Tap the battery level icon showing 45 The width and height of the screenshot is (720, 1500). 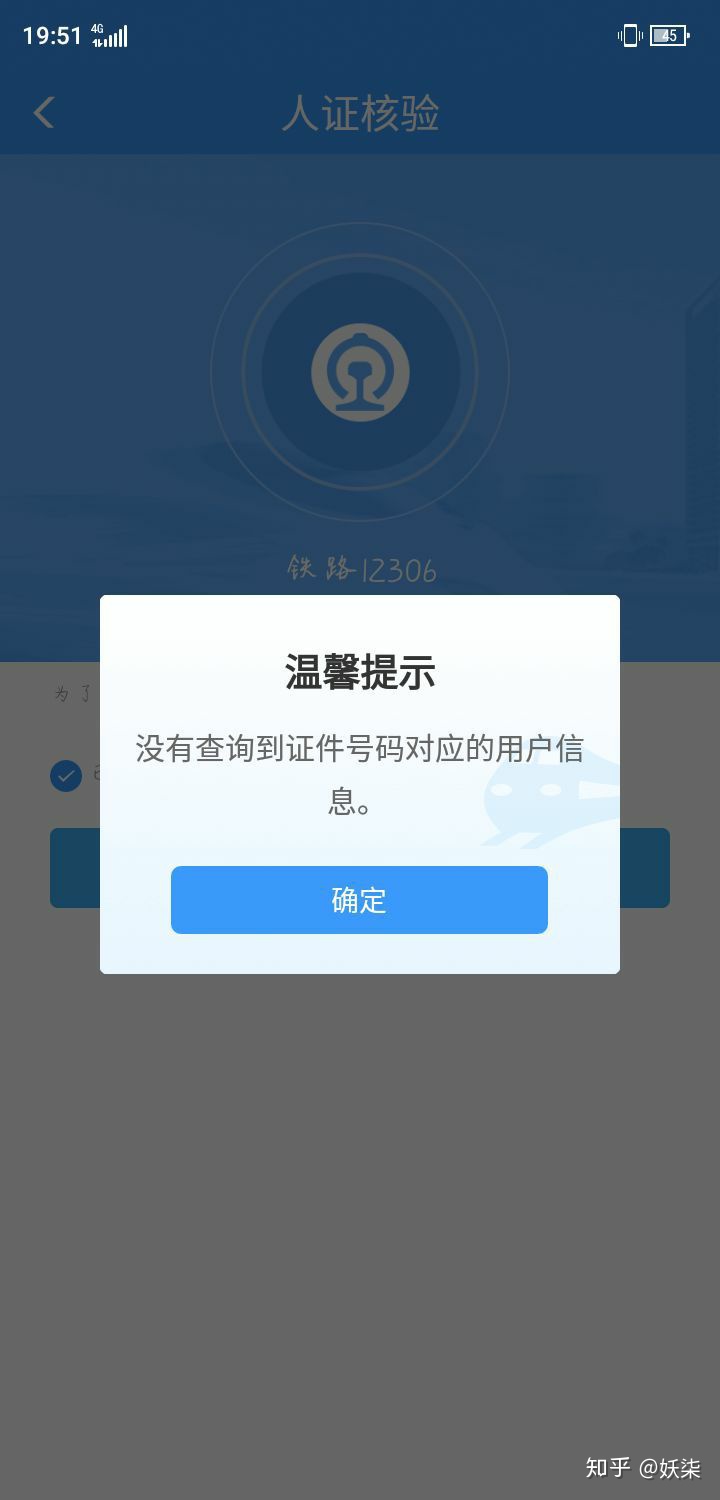[x=665, y=35]
